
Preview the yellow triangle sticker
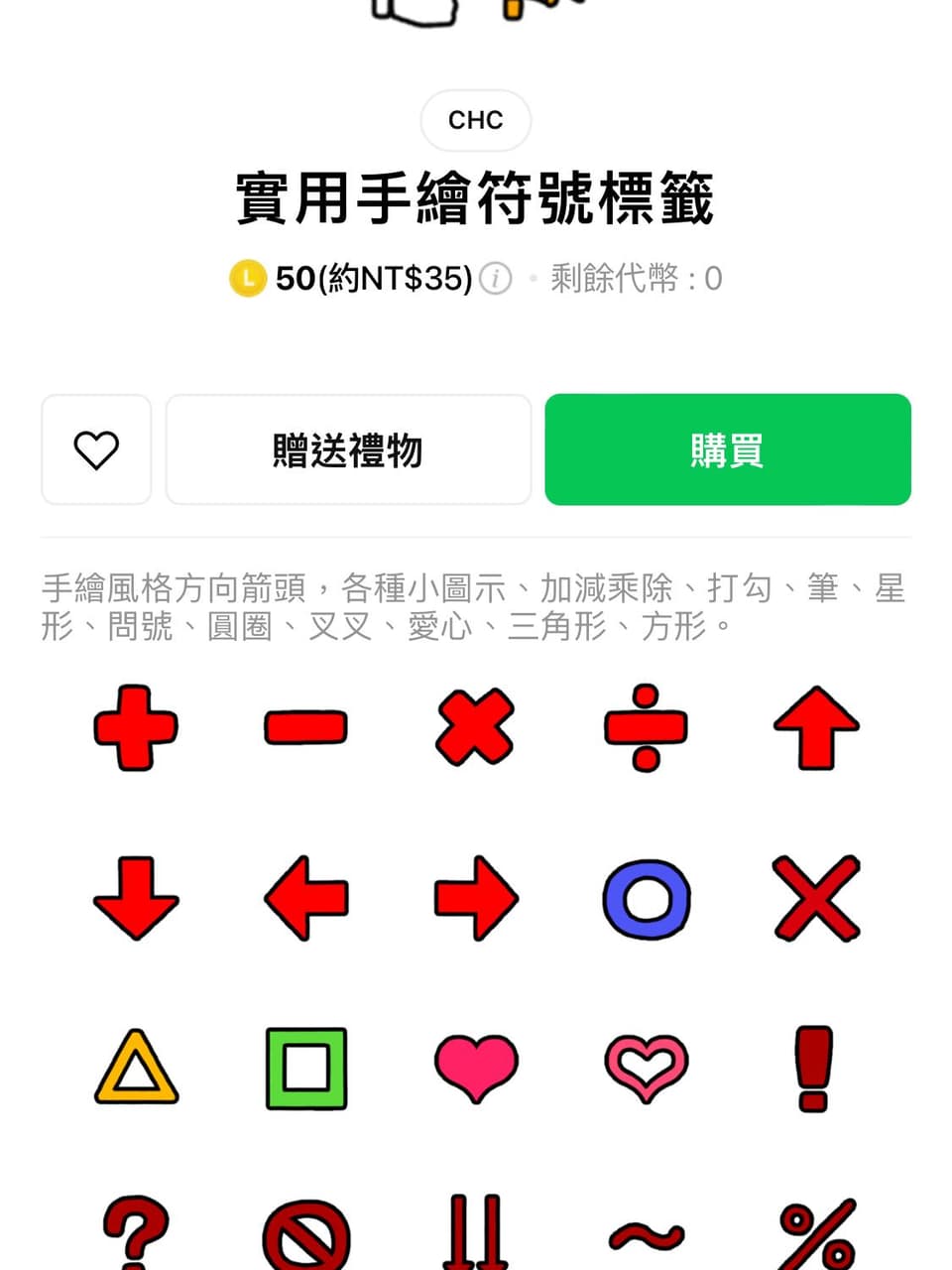coord(136,1069)
